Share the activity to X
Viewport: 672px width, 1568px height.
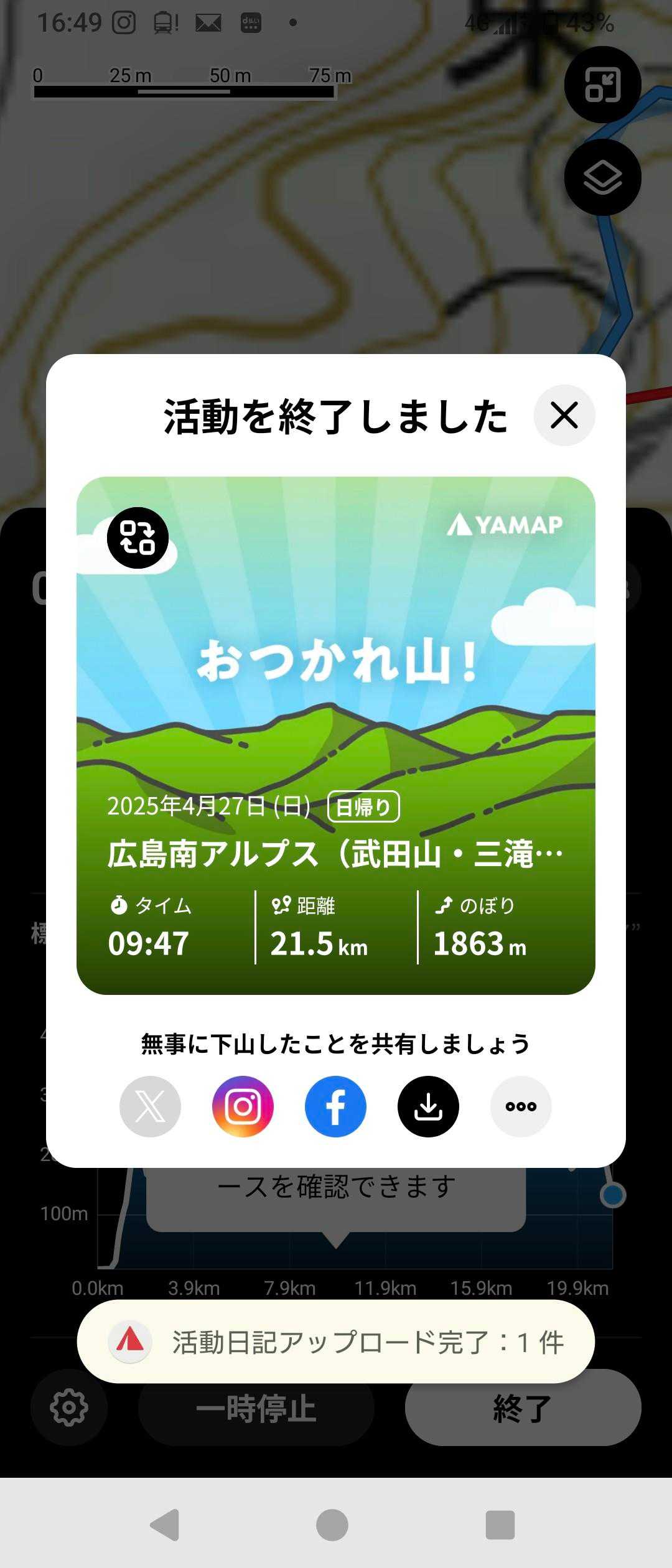[x=150, y=1106]
